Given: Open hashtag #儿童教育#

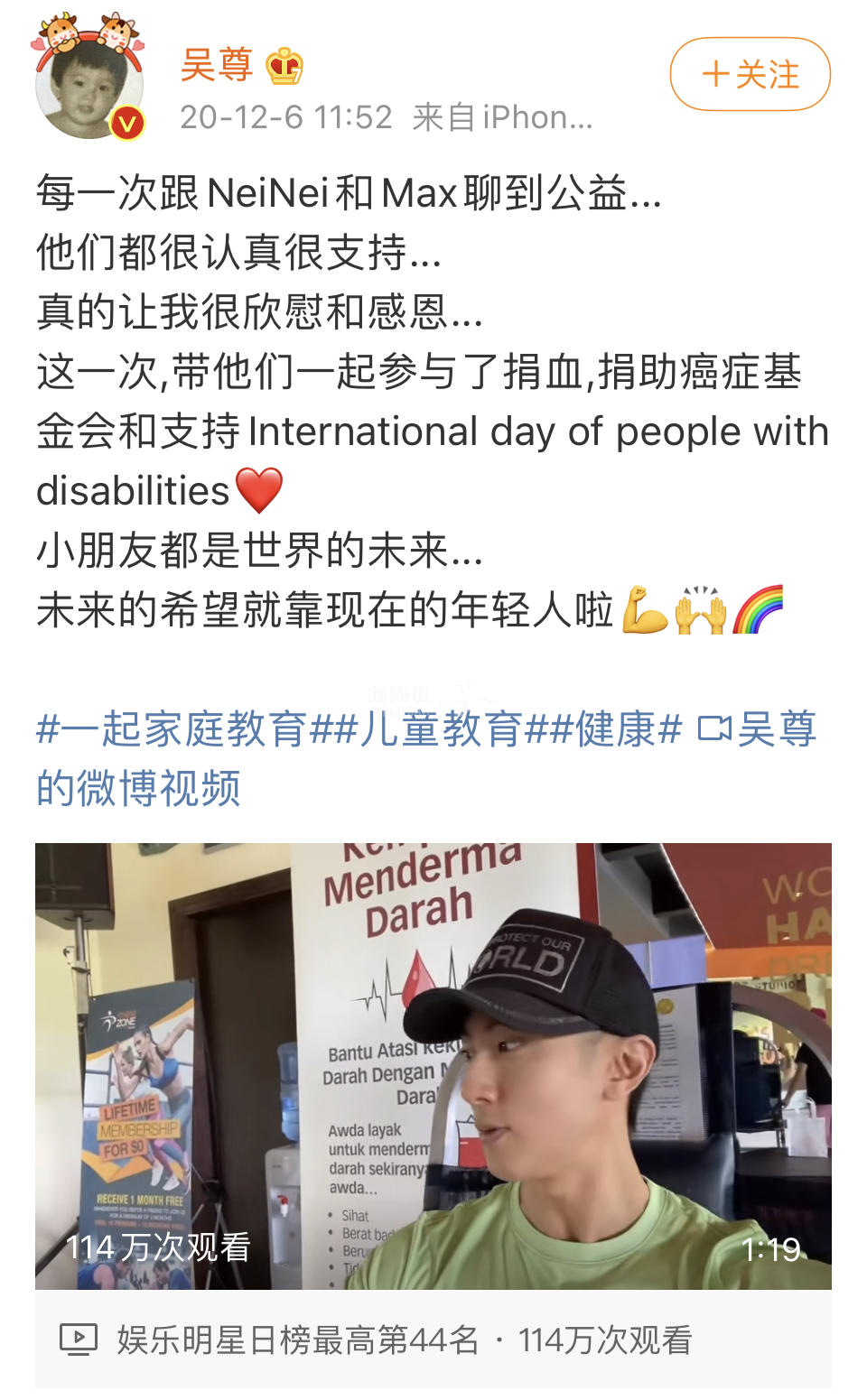Looking at the screenshot, I should pyautogui.click(x=441, y=729).
